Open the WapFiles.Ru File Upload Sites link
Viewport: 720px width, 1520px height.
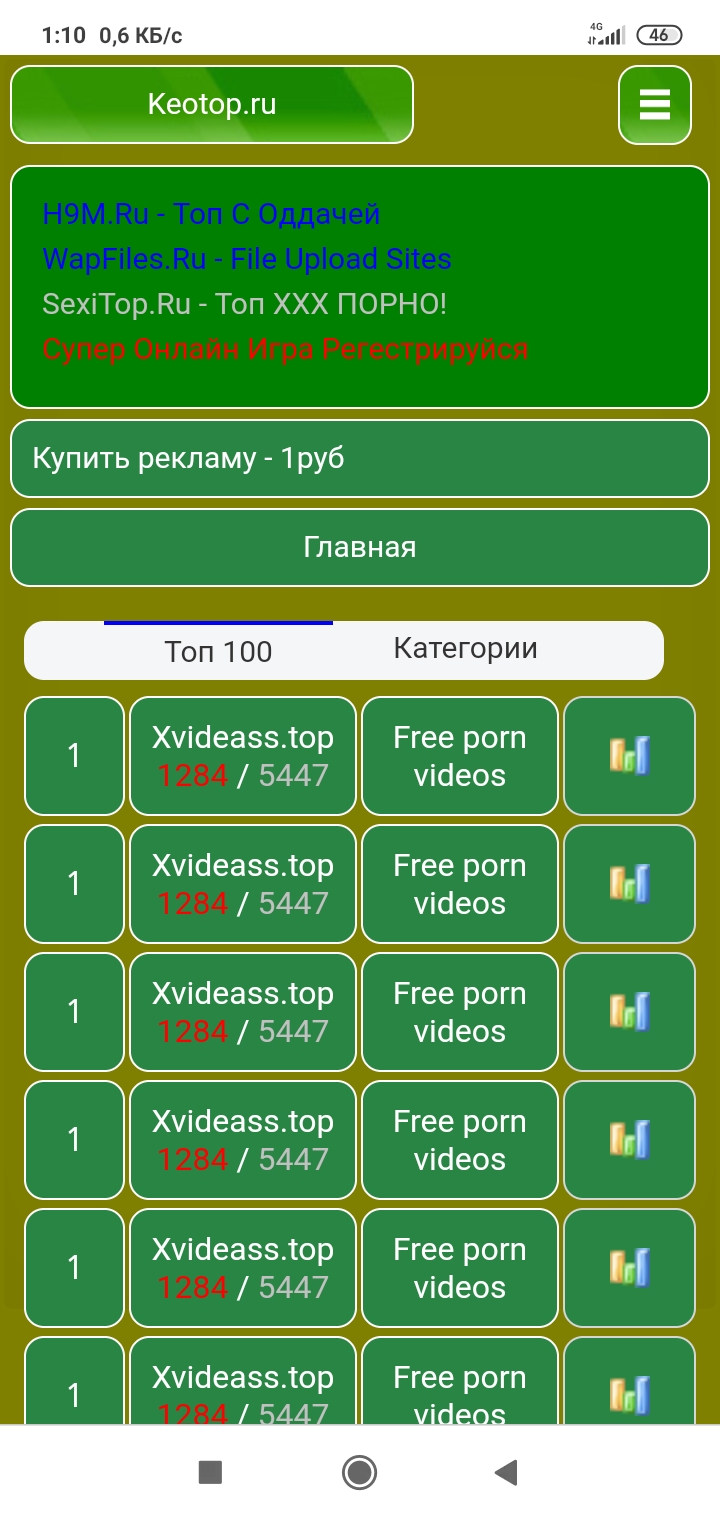(x=247, y=259)
